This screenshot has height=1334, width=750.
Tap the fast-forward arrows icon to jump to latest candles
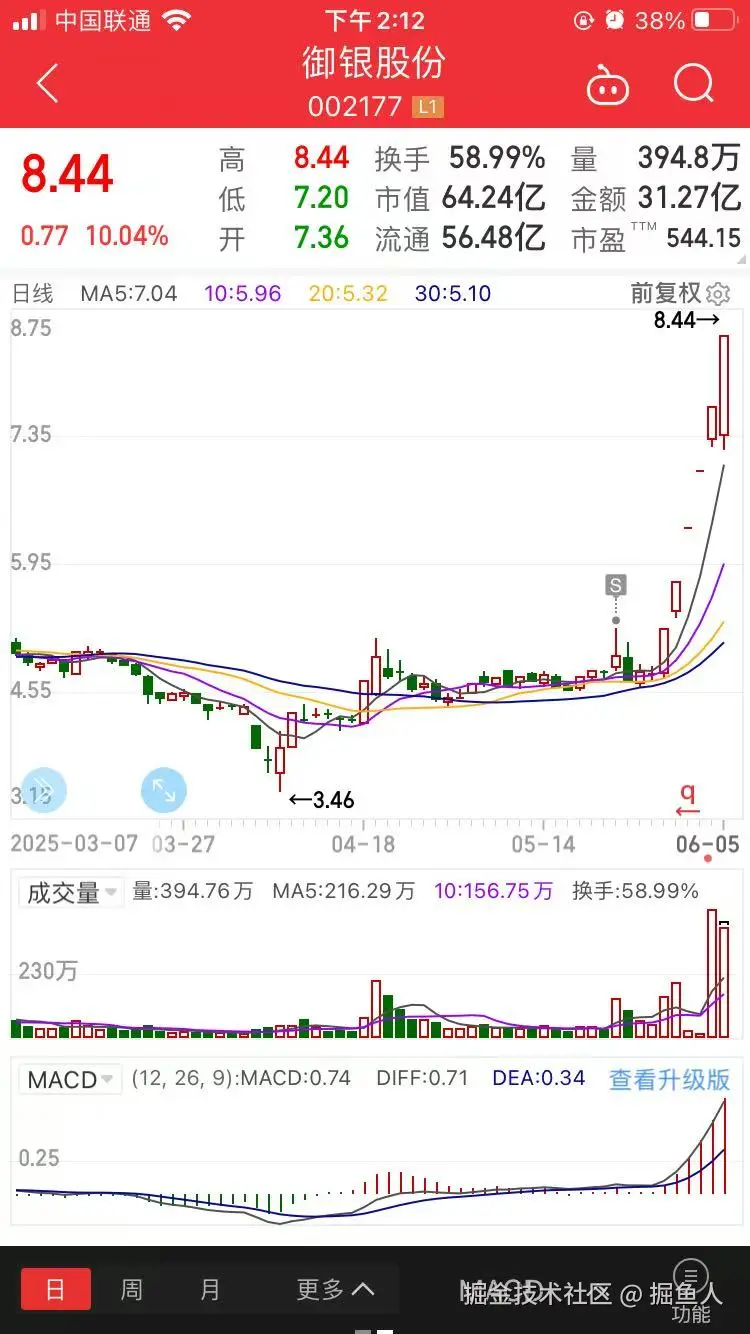(x=41, y=790)
